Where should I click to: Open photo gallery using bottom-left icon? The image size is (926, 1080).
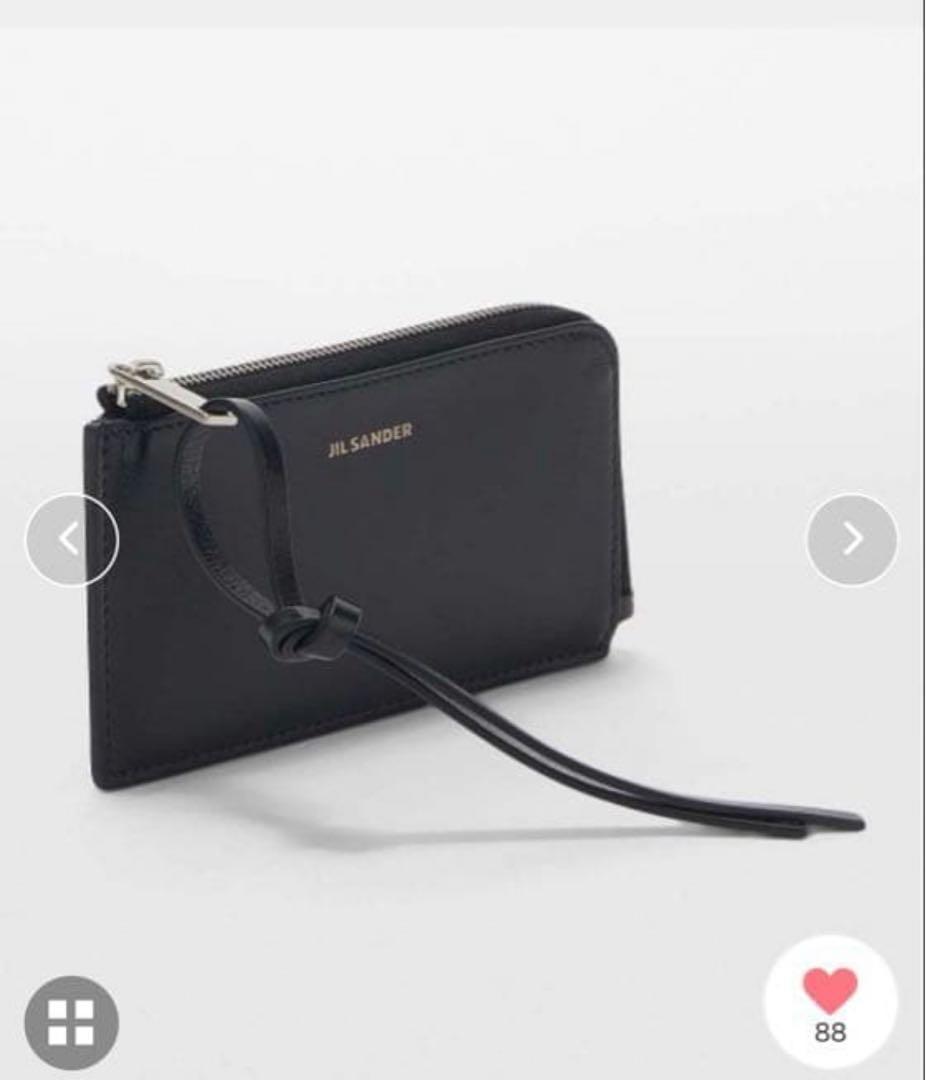(x=73, y=1022)
